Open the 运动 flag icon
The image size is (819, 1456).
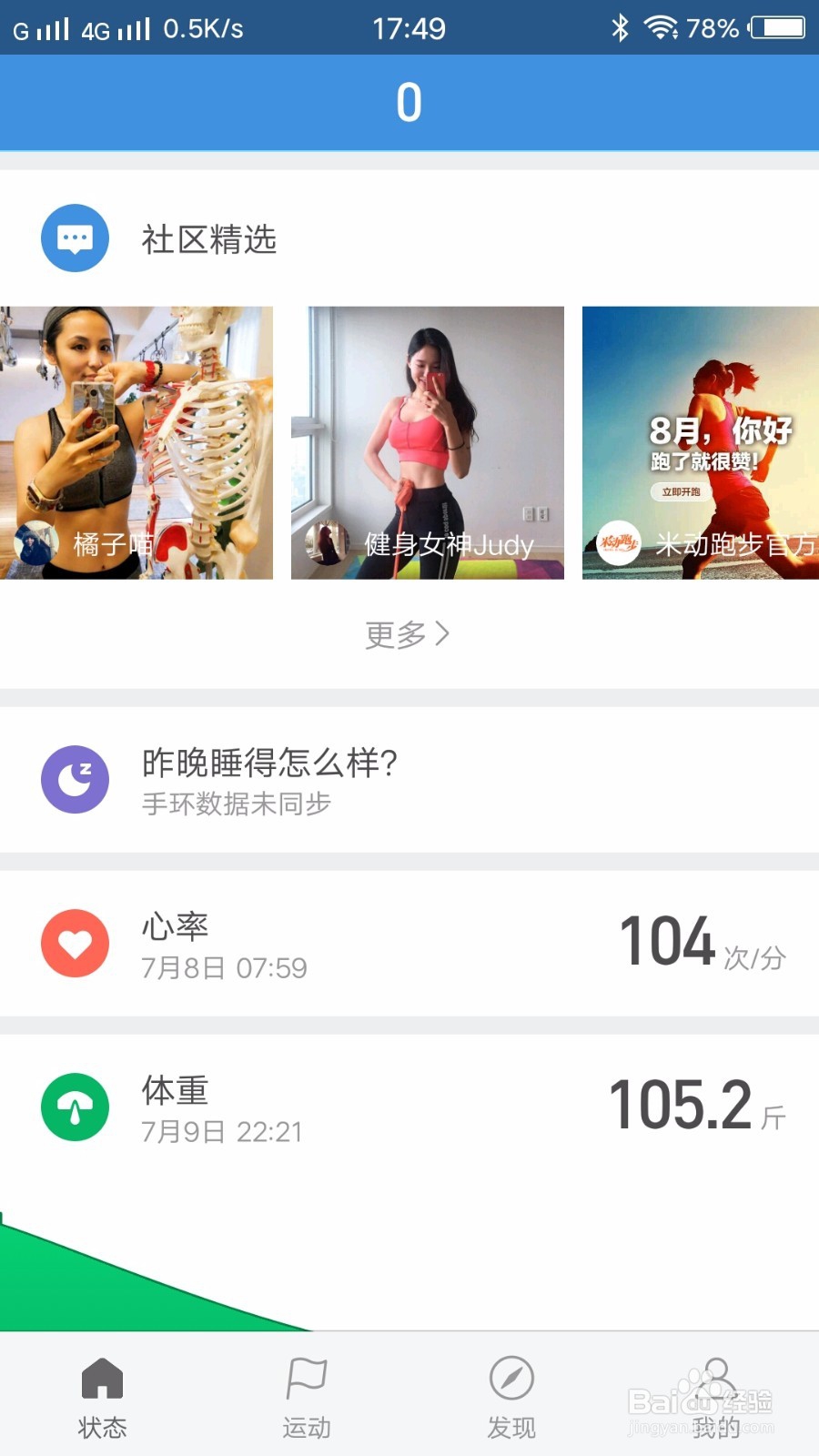pyautogui.click(x=308, y=1379)
